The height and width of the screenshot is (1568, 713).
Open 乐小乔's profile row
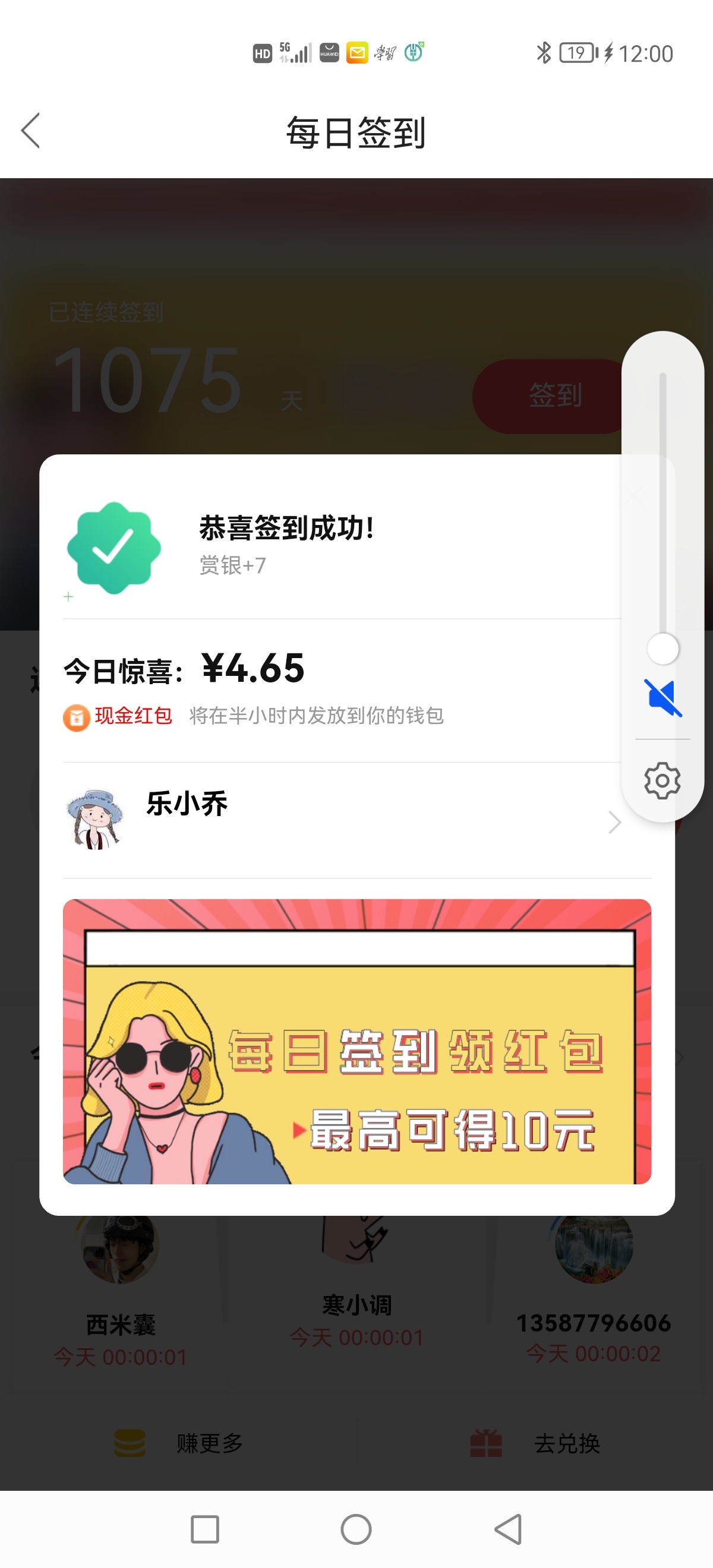pyautogui.click(x=341, y=820)
